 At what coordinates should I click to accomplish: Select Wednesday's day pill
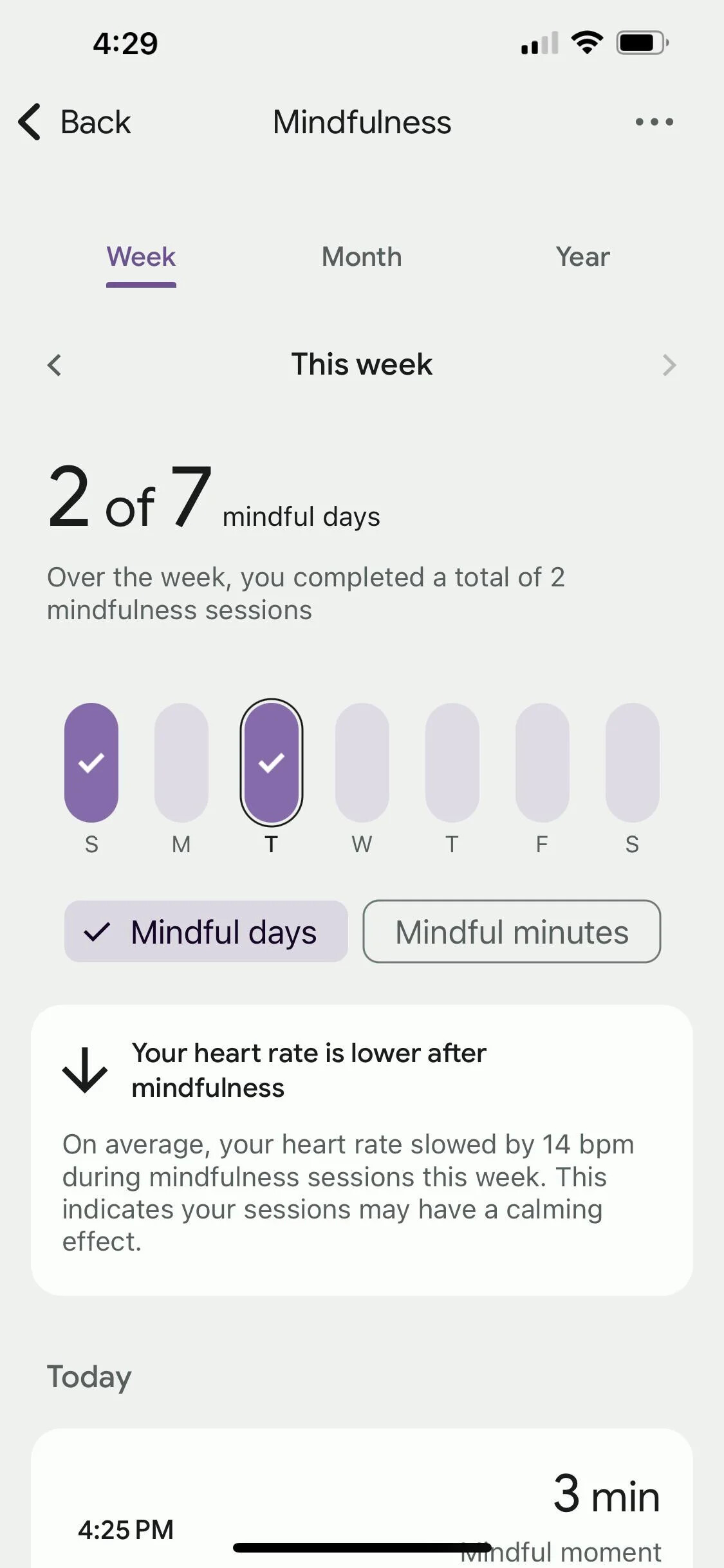362,762
